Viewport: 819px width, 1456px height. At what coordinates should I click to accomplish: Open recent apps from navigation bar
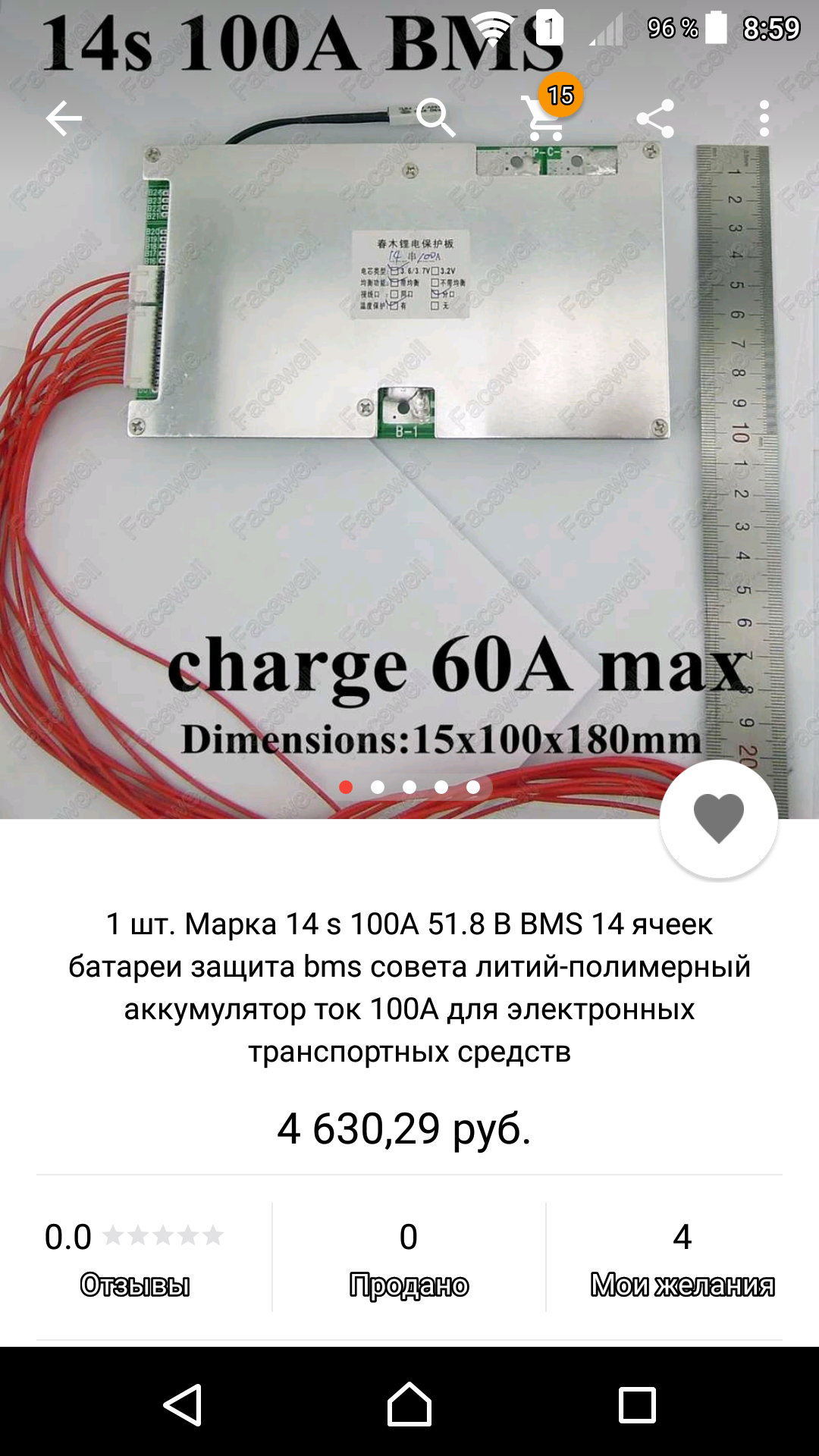point(637,1404)
